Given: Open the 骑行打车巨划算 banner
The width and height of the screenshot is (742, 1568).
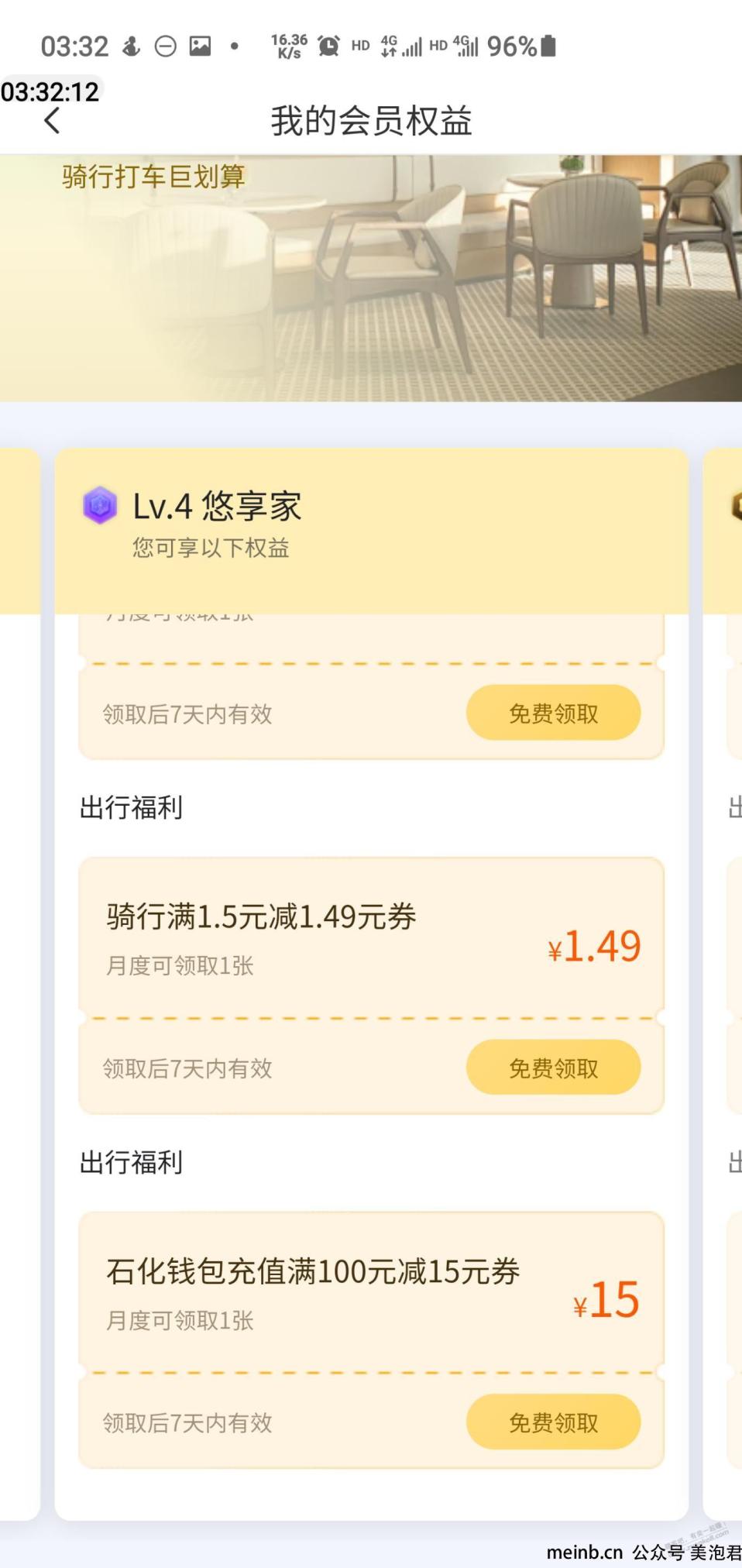Looking at the screenshot, I should point(371,278).
